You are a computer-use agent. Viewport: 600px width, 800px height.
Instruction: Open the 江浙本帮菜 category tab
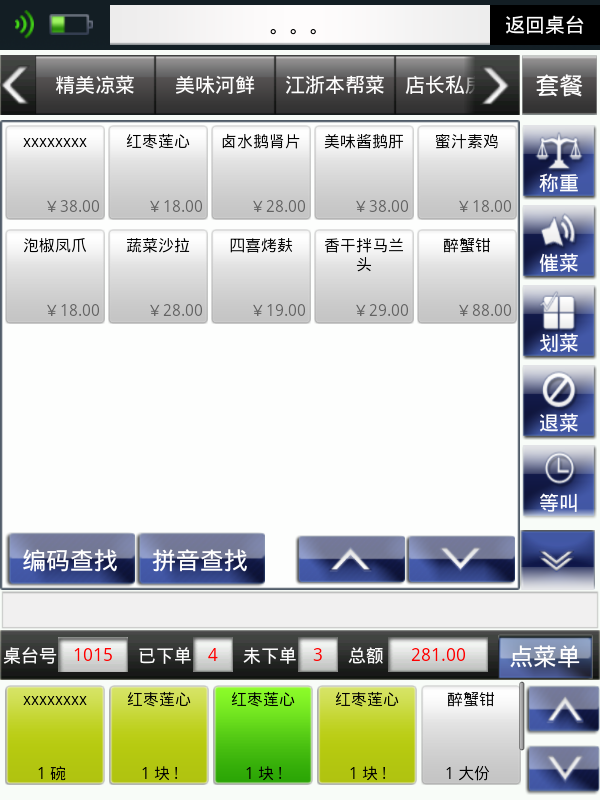tap(335, 86)
